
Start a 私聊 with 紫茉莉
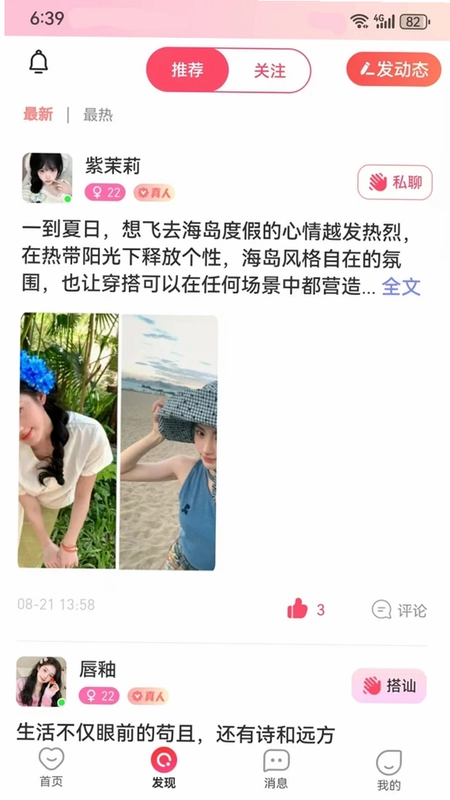pyautogui.click(x=395, y=182)
